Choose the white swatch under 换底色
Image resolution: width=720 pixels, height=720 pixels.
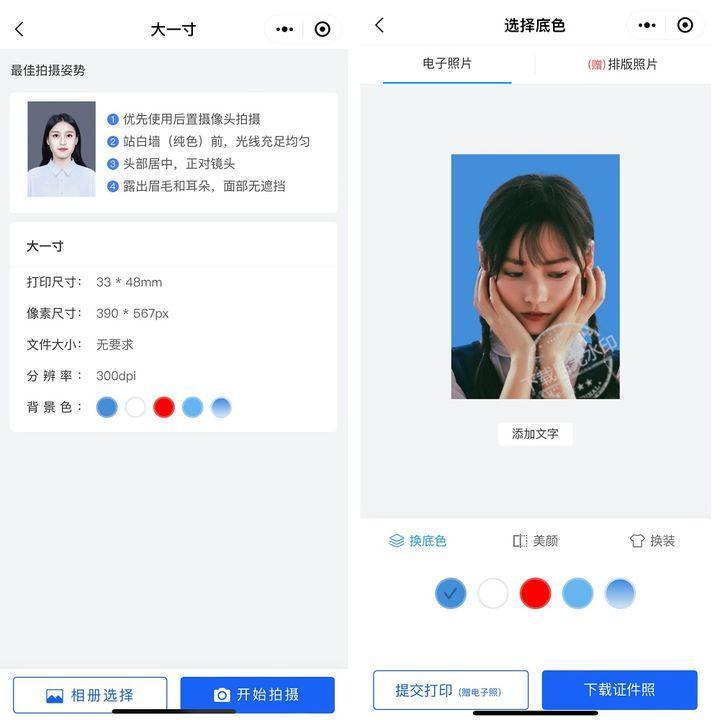493,593
